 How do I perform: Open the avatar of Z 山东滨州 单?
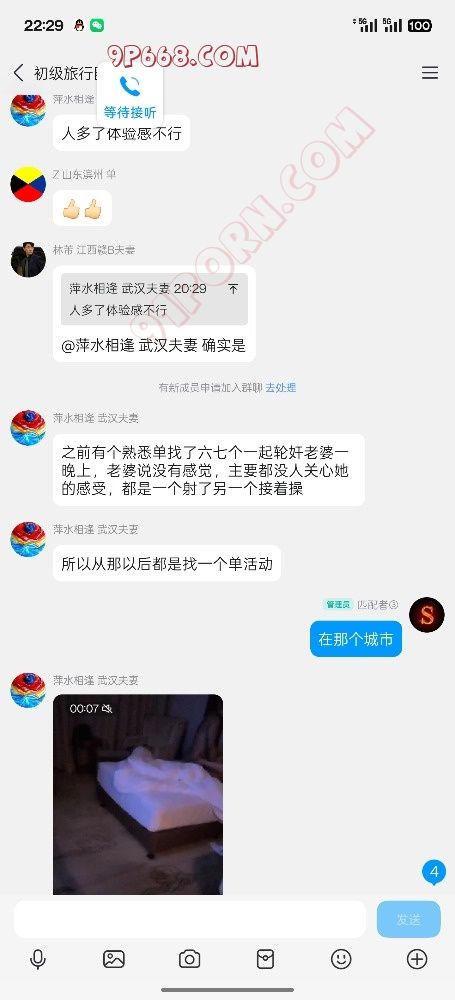28,184
